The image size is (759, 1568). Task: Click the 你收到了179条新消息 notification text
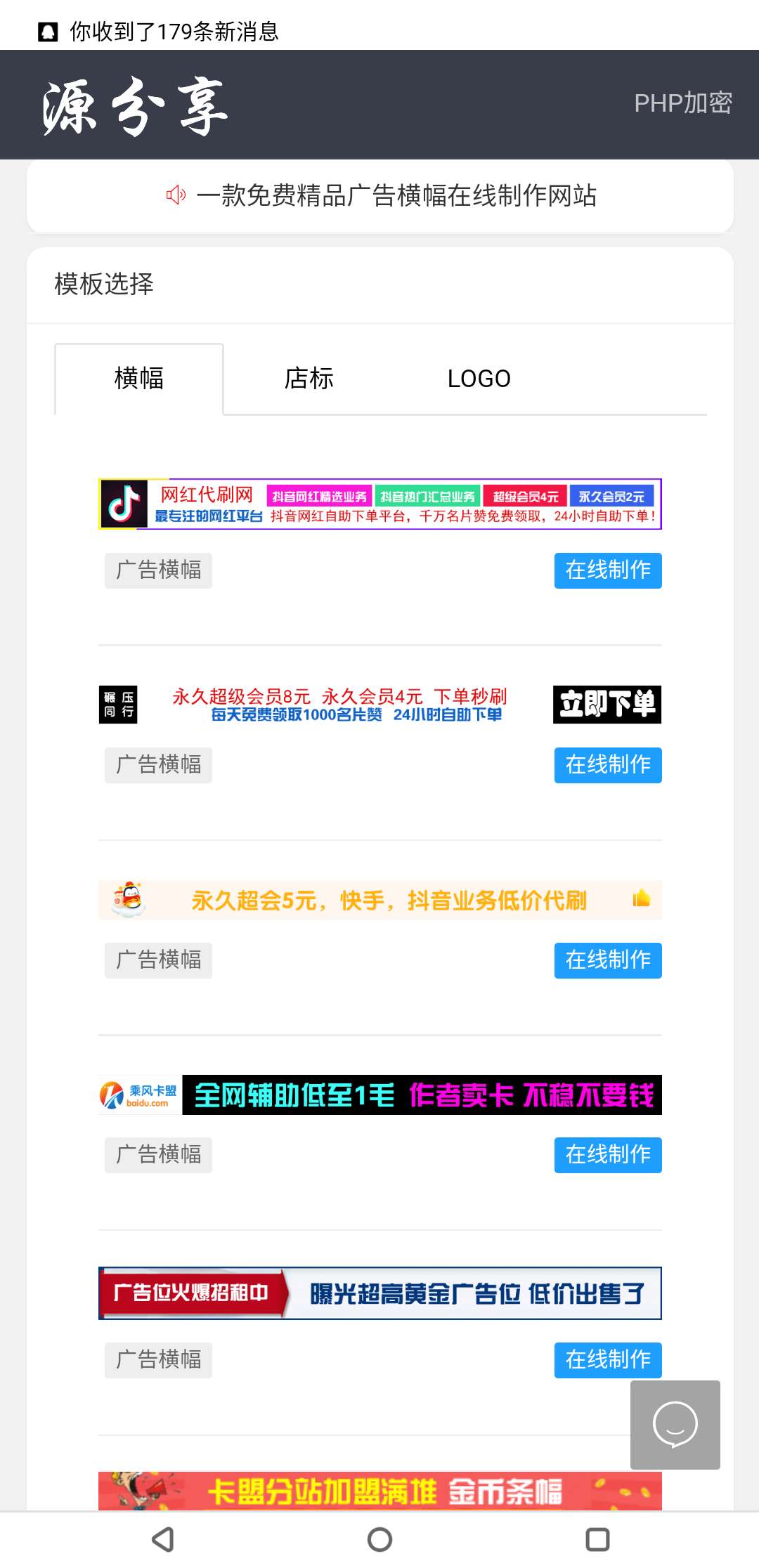point(173,31)
